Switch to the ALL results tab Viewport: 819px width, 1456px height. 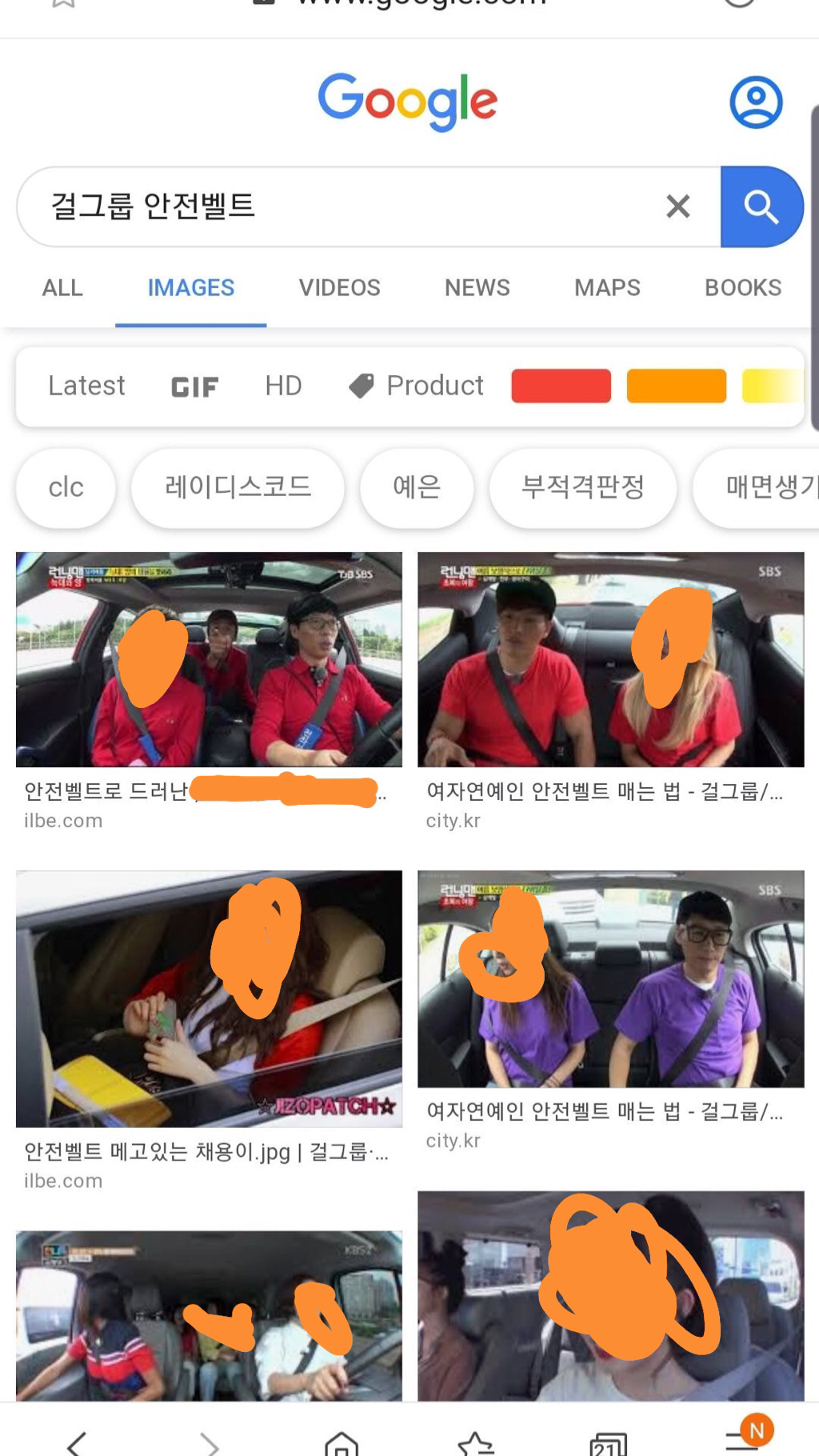[62, 288]
